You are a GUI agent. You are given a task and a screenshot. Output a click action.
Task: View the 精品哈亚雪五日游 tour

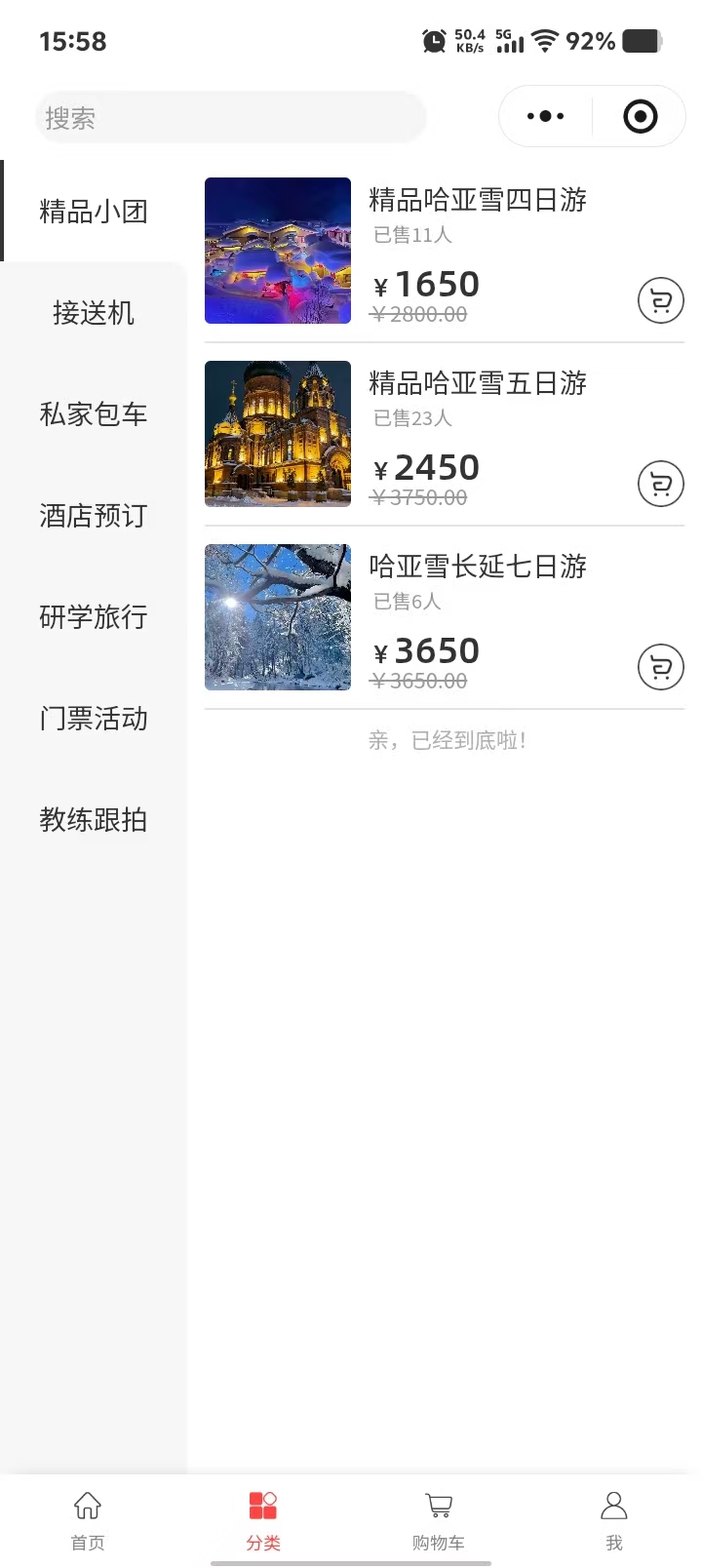click(477, 384)
